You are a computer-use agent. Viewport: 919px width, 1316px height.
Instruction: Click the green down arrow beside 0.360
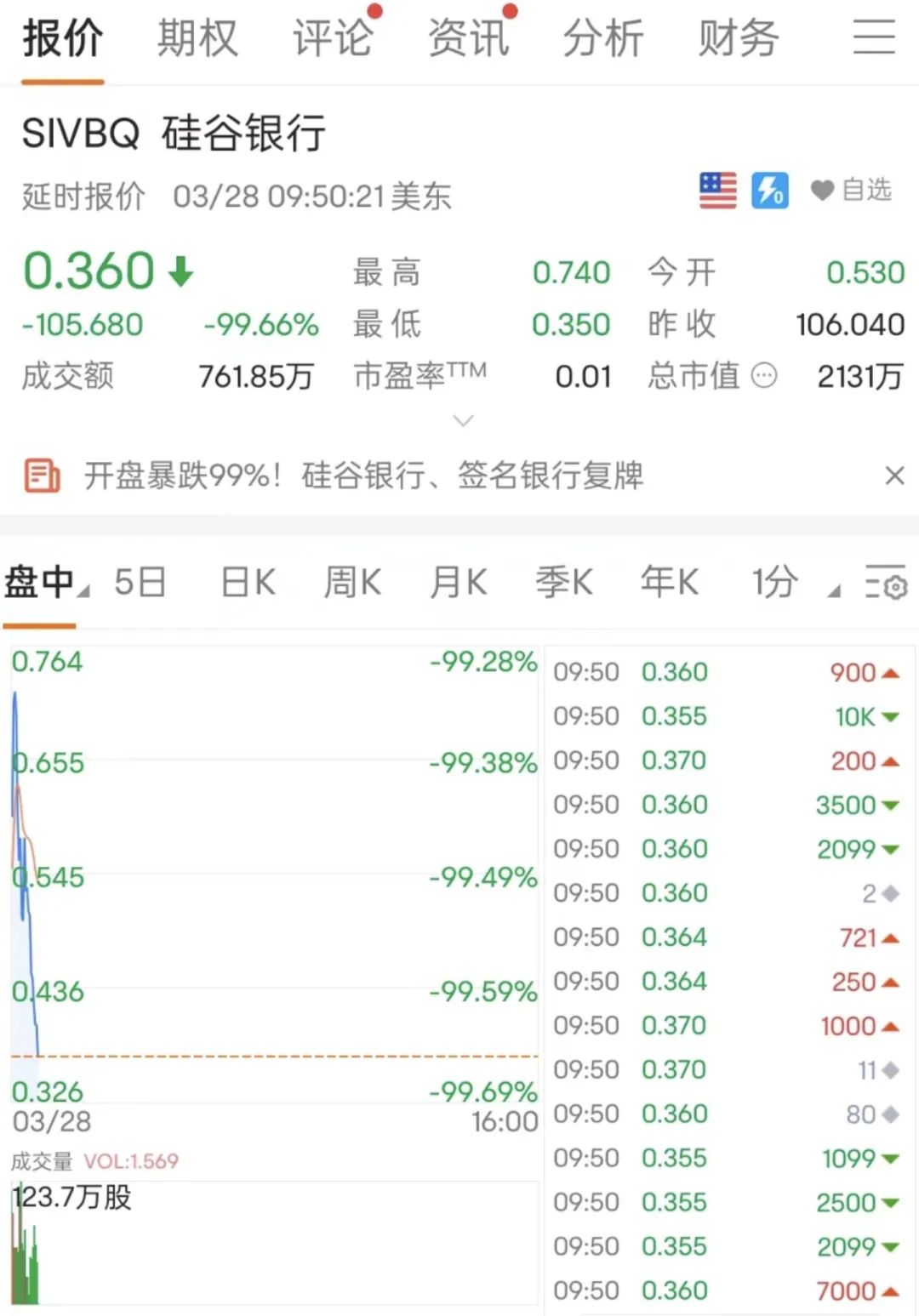click(180, 271)
